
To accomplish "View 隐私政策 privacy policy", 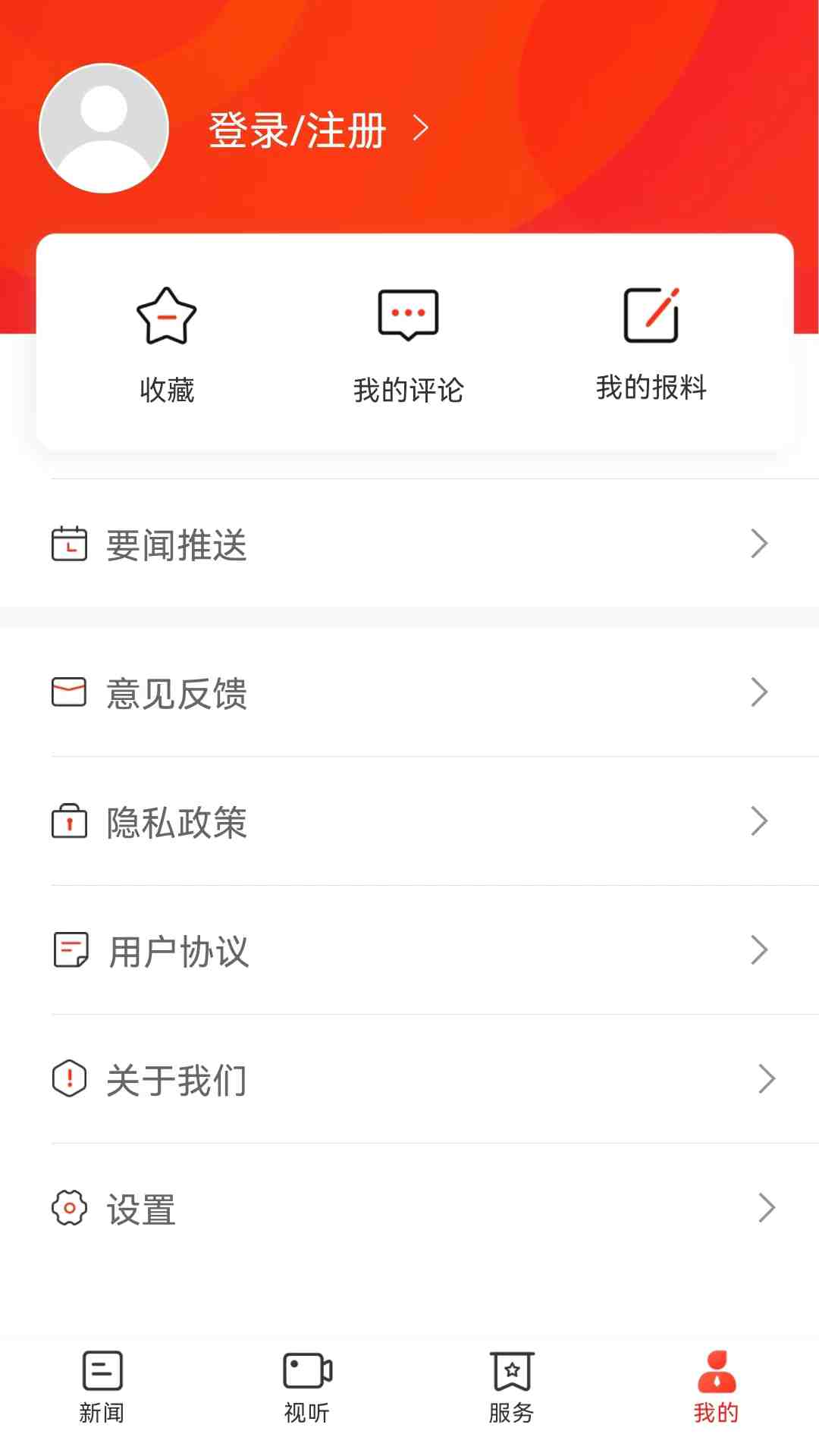I will pos(409,821).
